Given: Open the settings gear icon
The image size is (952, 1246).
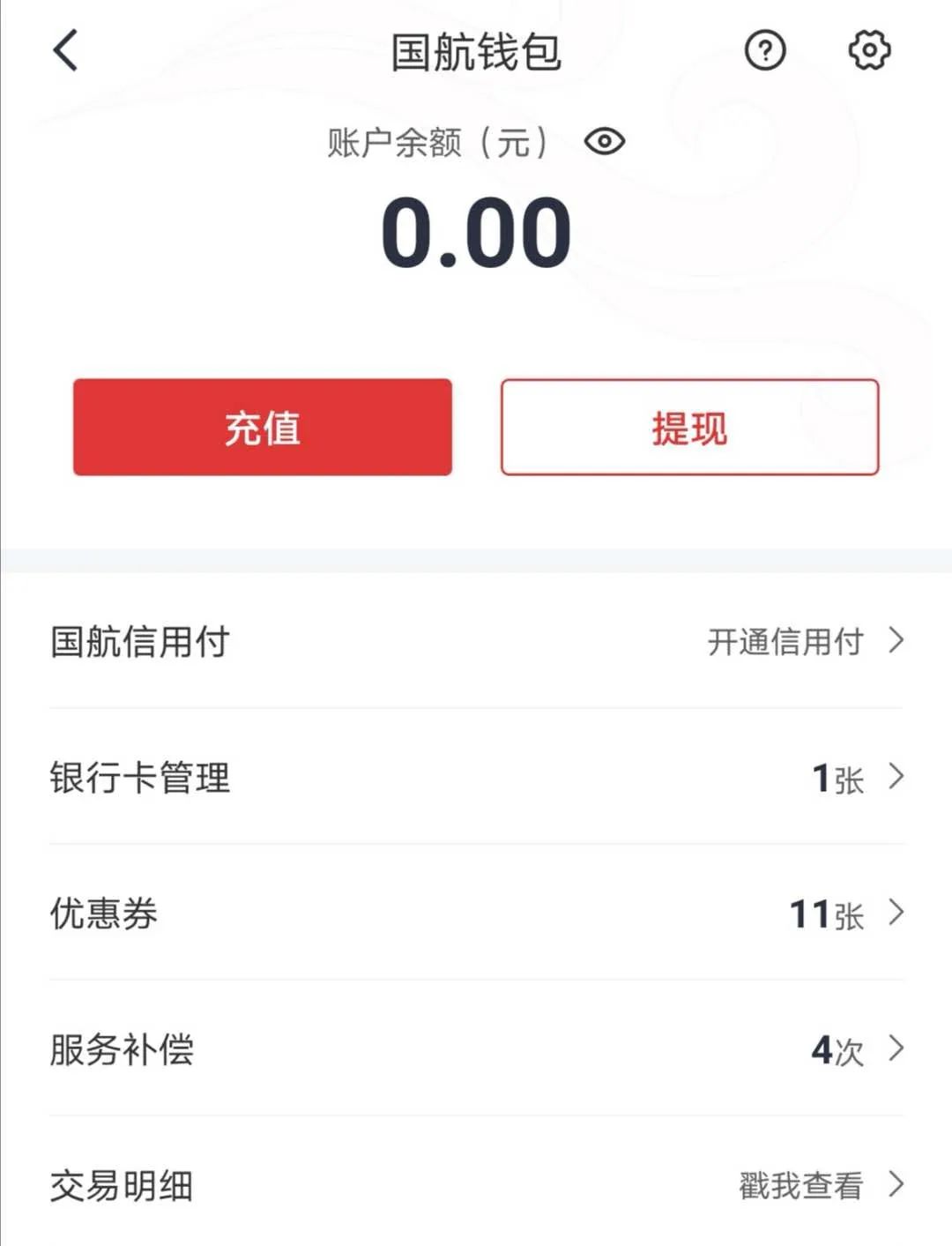Looking at the screenshot, I should 869,51.
